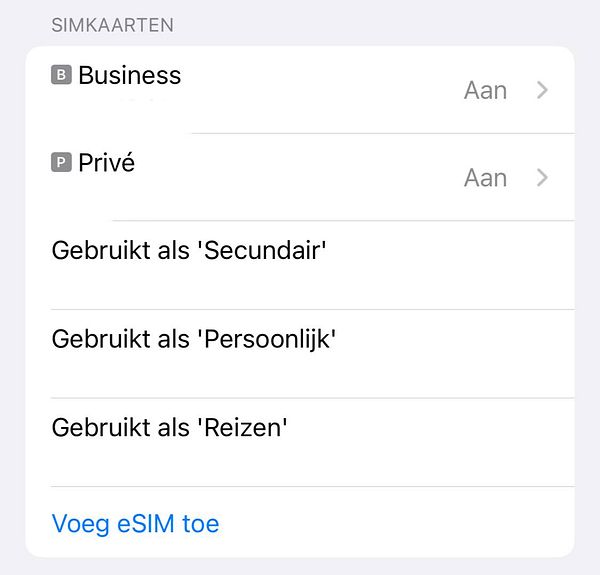Open the Privé SIM settings
600x575 pixels.
(300, 177)
